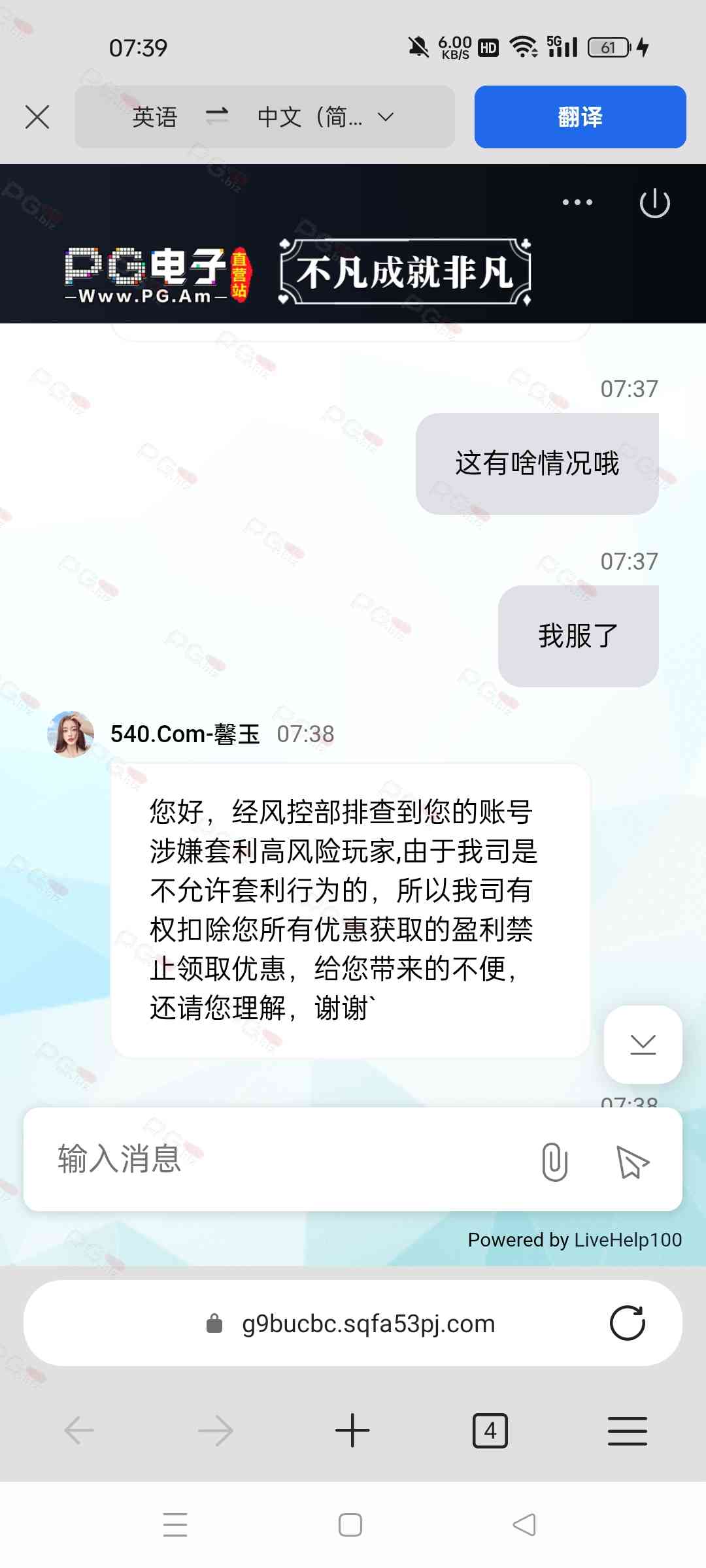Open the browser address bar
Image resolution: width=706 pixels, height=1568 pixels.
367,1324
